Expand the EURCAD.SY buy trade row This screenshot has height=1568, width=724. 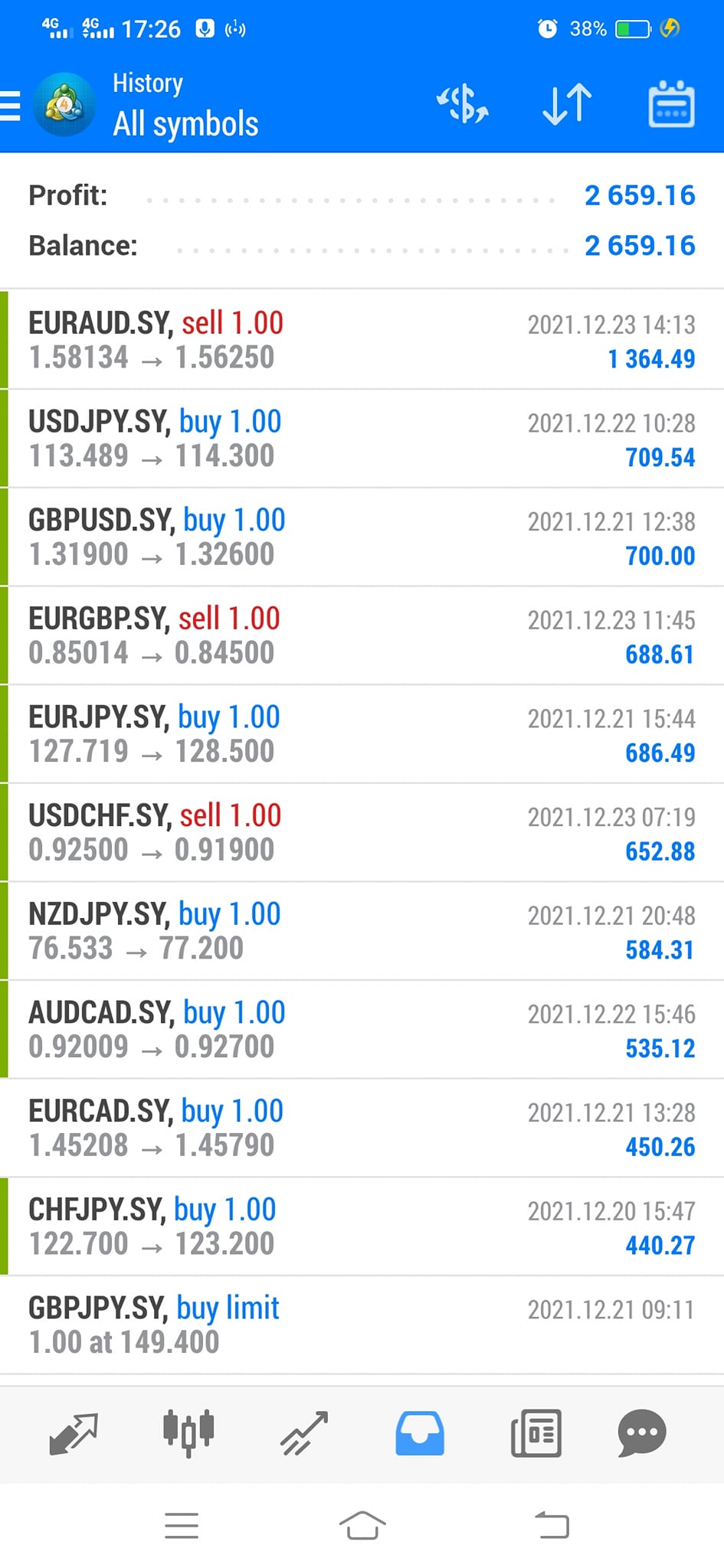[x=362, y=1129]
